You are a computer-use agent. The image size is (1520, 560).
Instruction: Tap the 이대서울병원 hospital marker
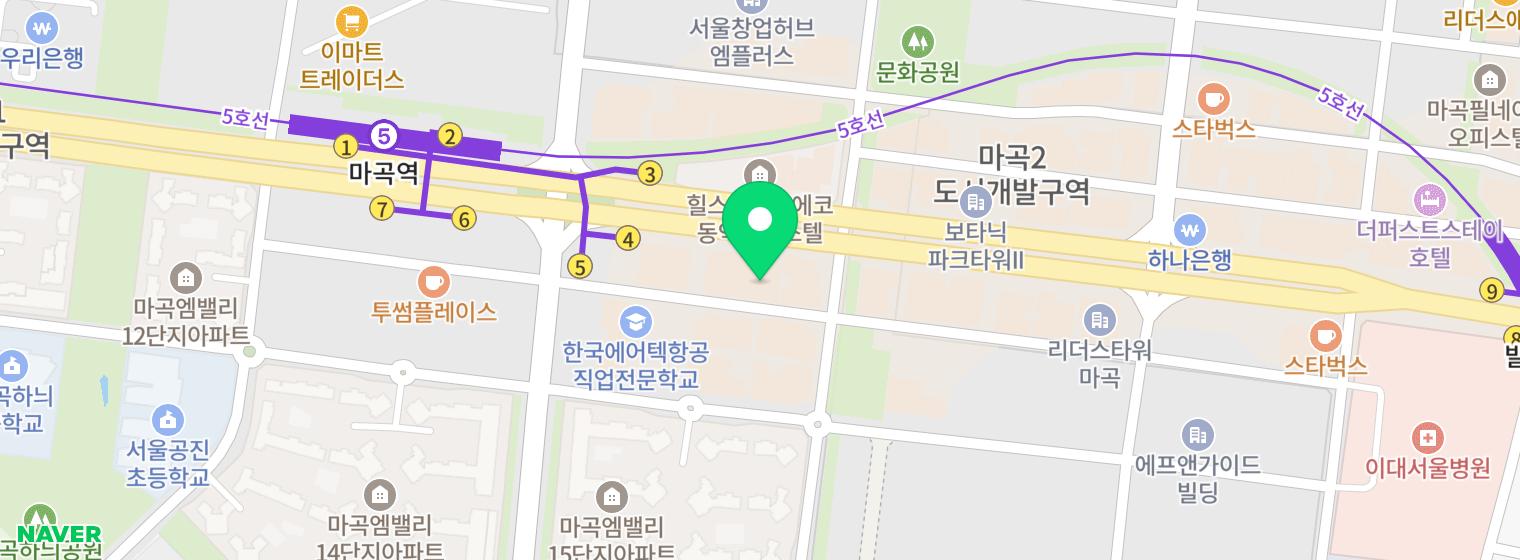(x=1427, y=437)
